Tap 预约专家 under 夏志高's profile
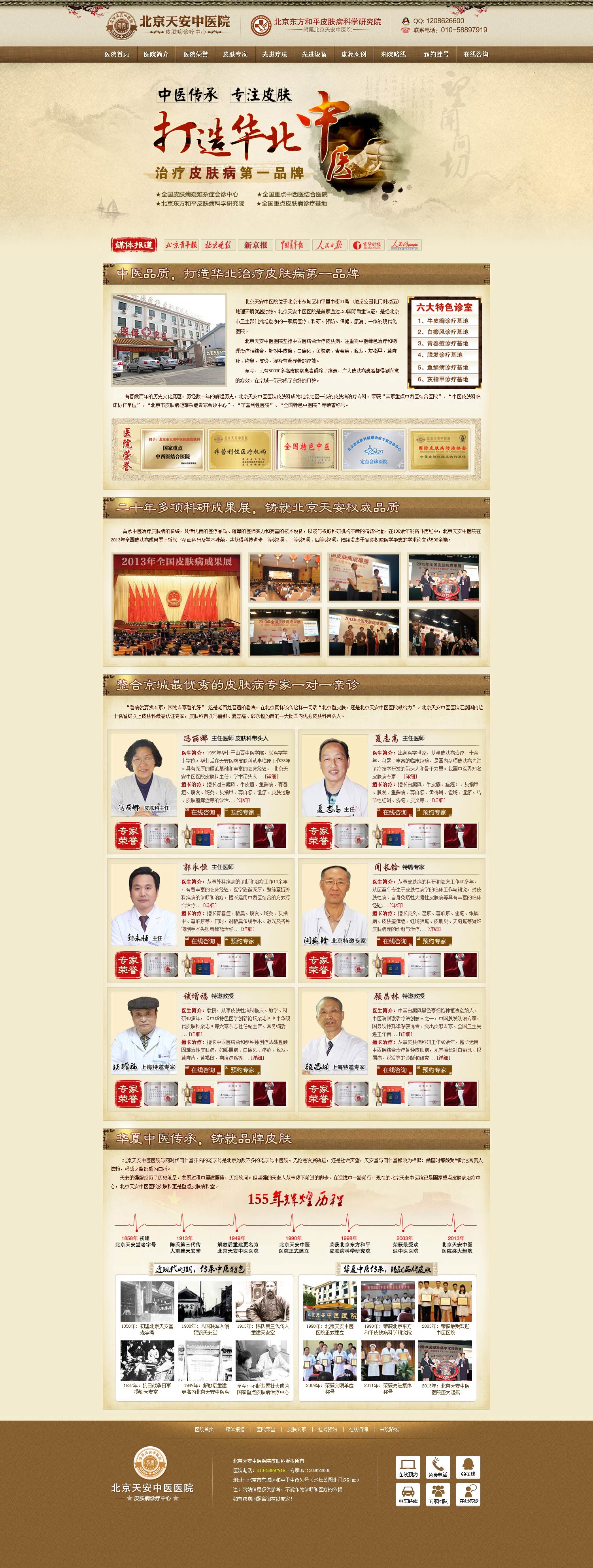This screenshot has width=593, height=1568. pyautogui.click(x=434, y=812)
